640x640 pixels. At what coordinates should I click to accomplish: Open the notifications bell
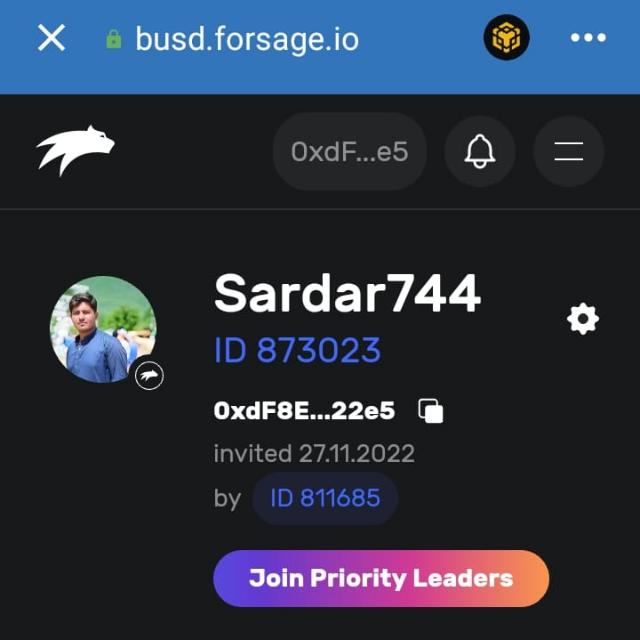tap(480, 152)
